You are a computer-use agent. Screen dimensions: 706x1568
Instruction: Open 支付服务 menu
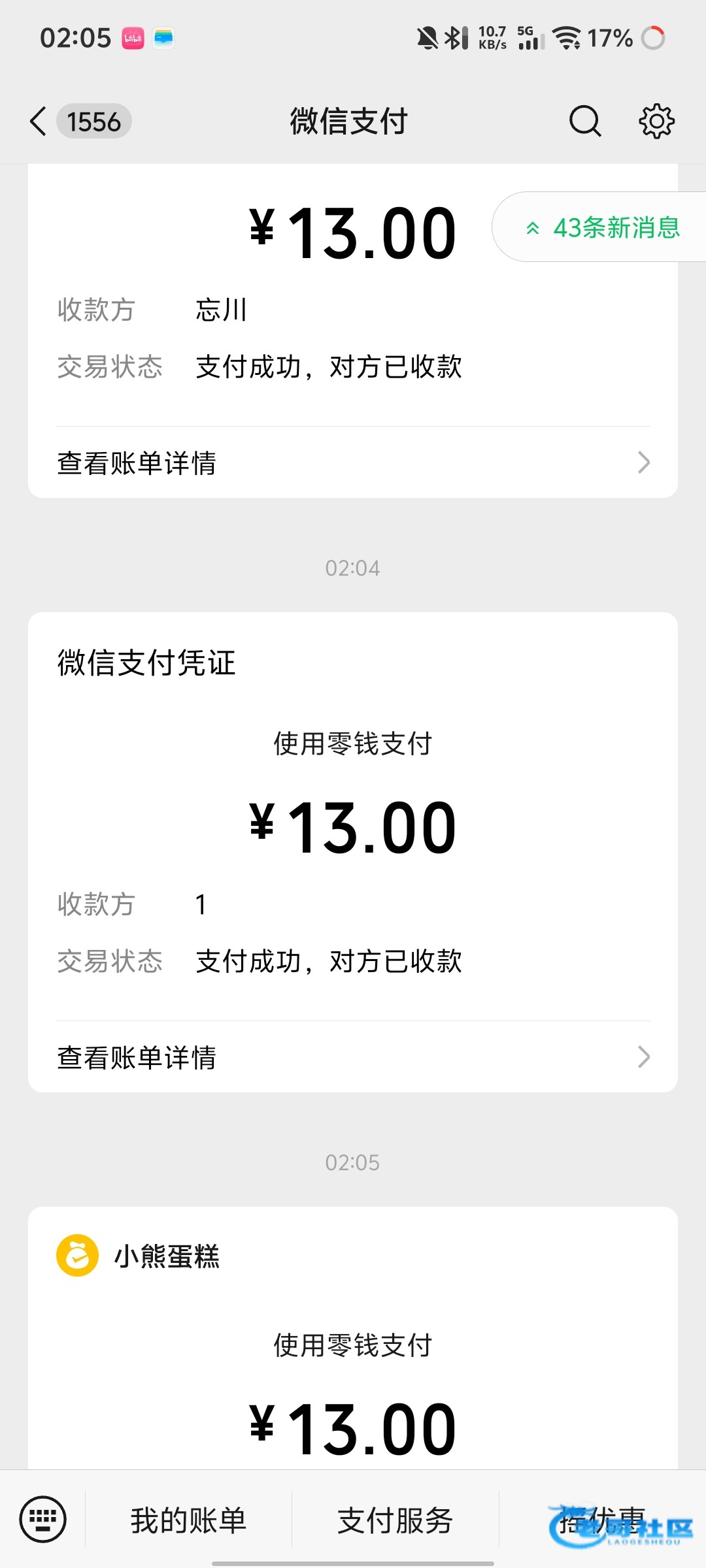pyautogui.click(x=395, y=1520)
